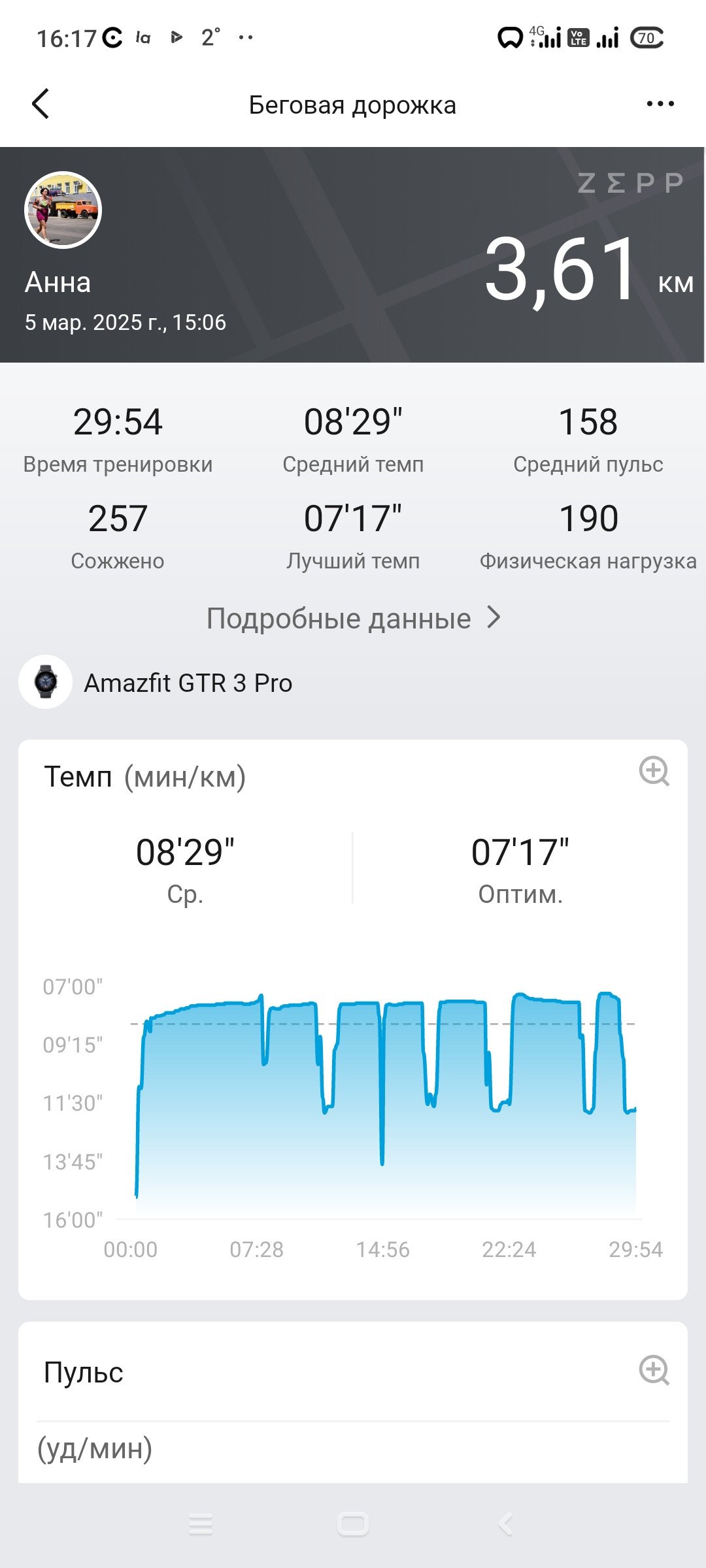
Task: Open the three-dot overflow menu
Action: point(660,104)
